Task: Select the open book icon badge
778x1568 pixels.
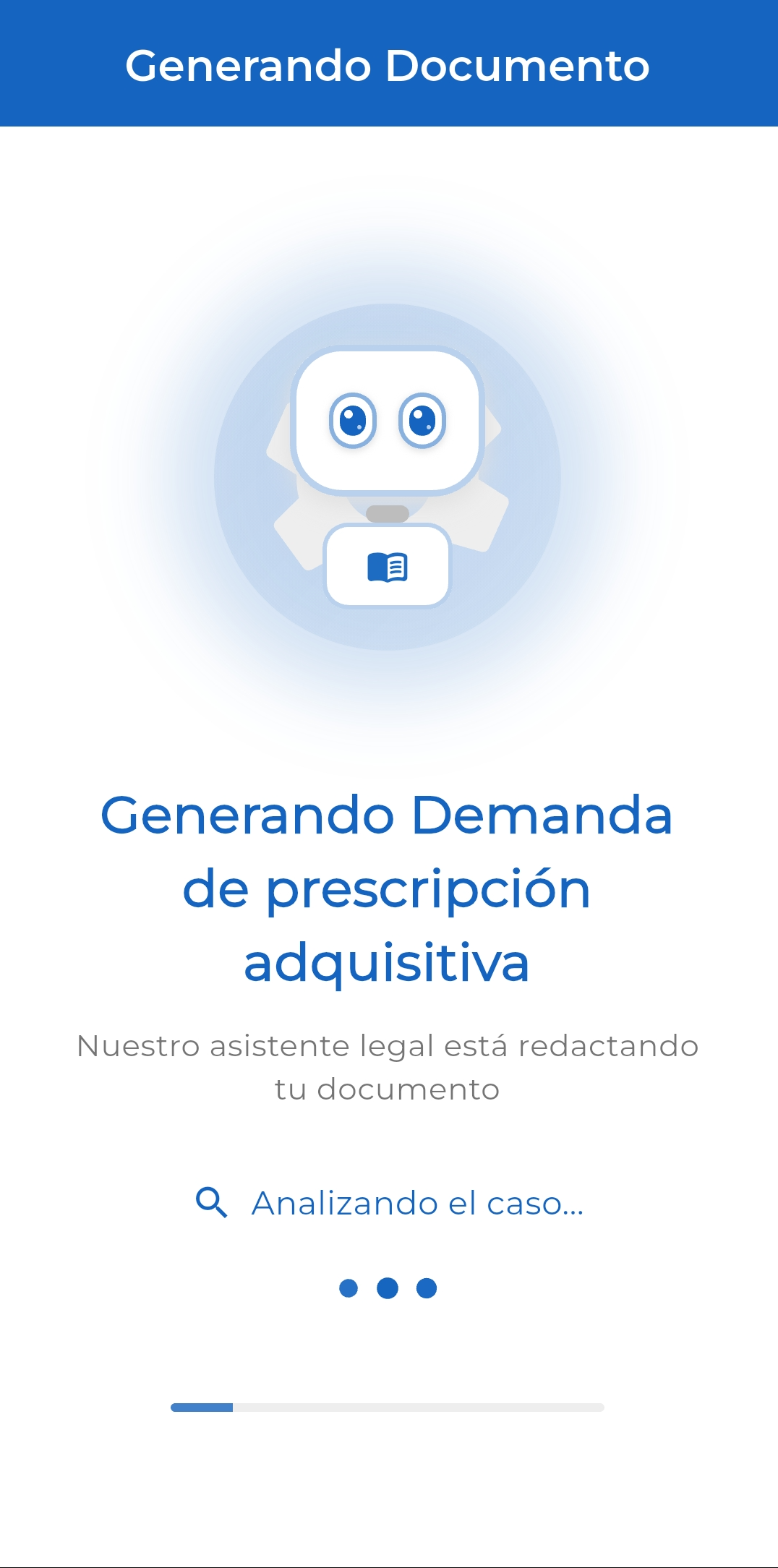Action: click(388, 568)
